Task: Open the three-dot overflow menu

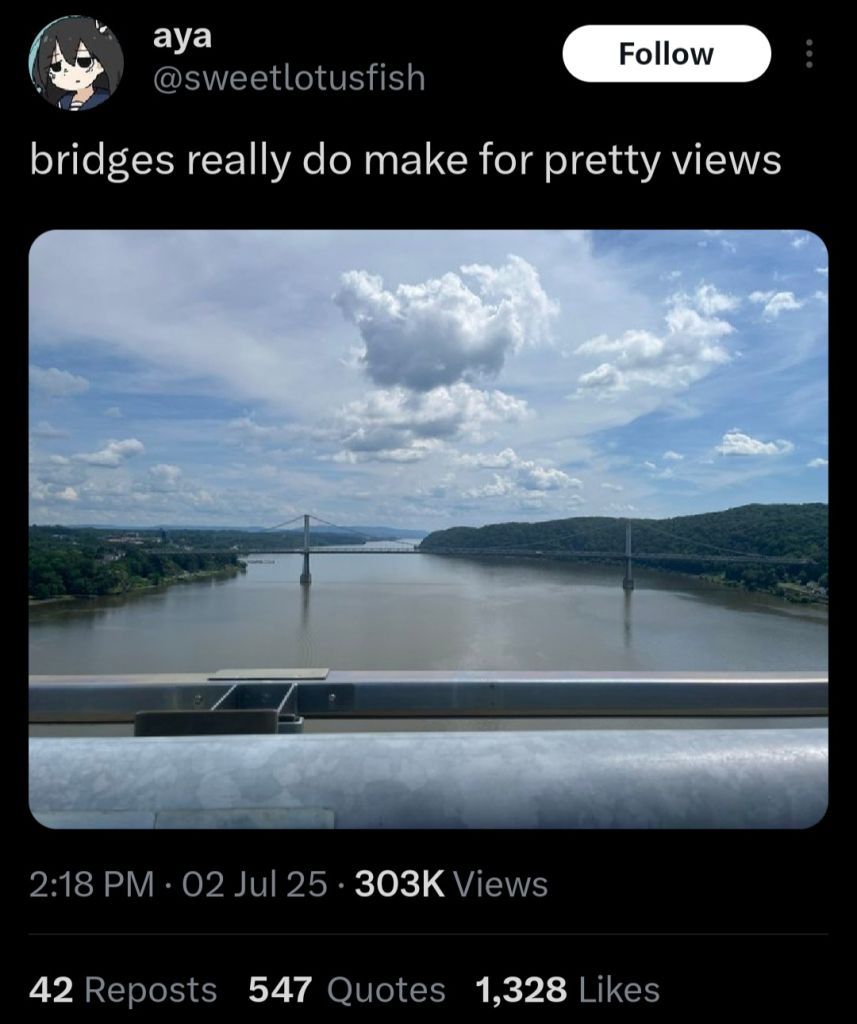Action: 809,55
